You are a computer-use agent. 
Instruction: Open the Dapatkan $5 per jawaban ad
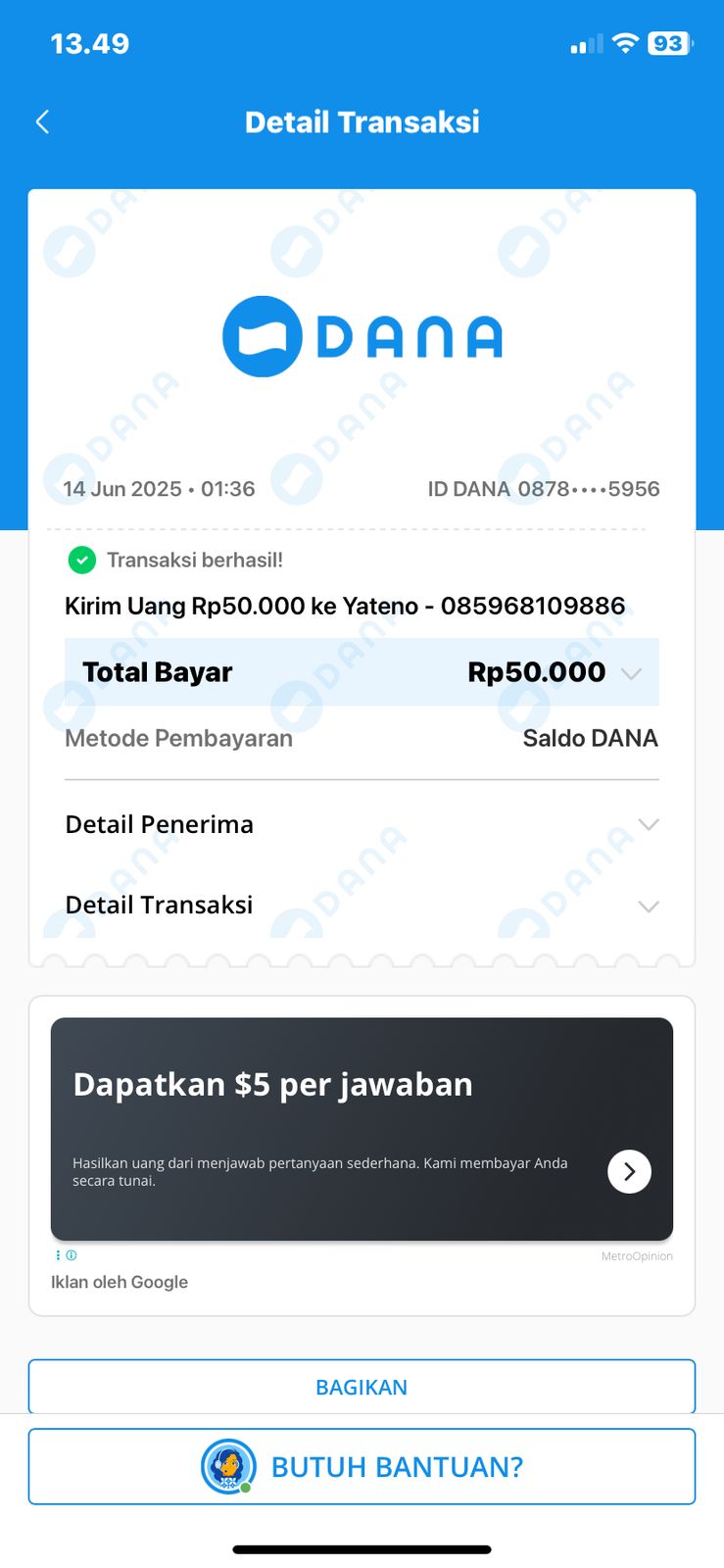[x=362, y=1128]
